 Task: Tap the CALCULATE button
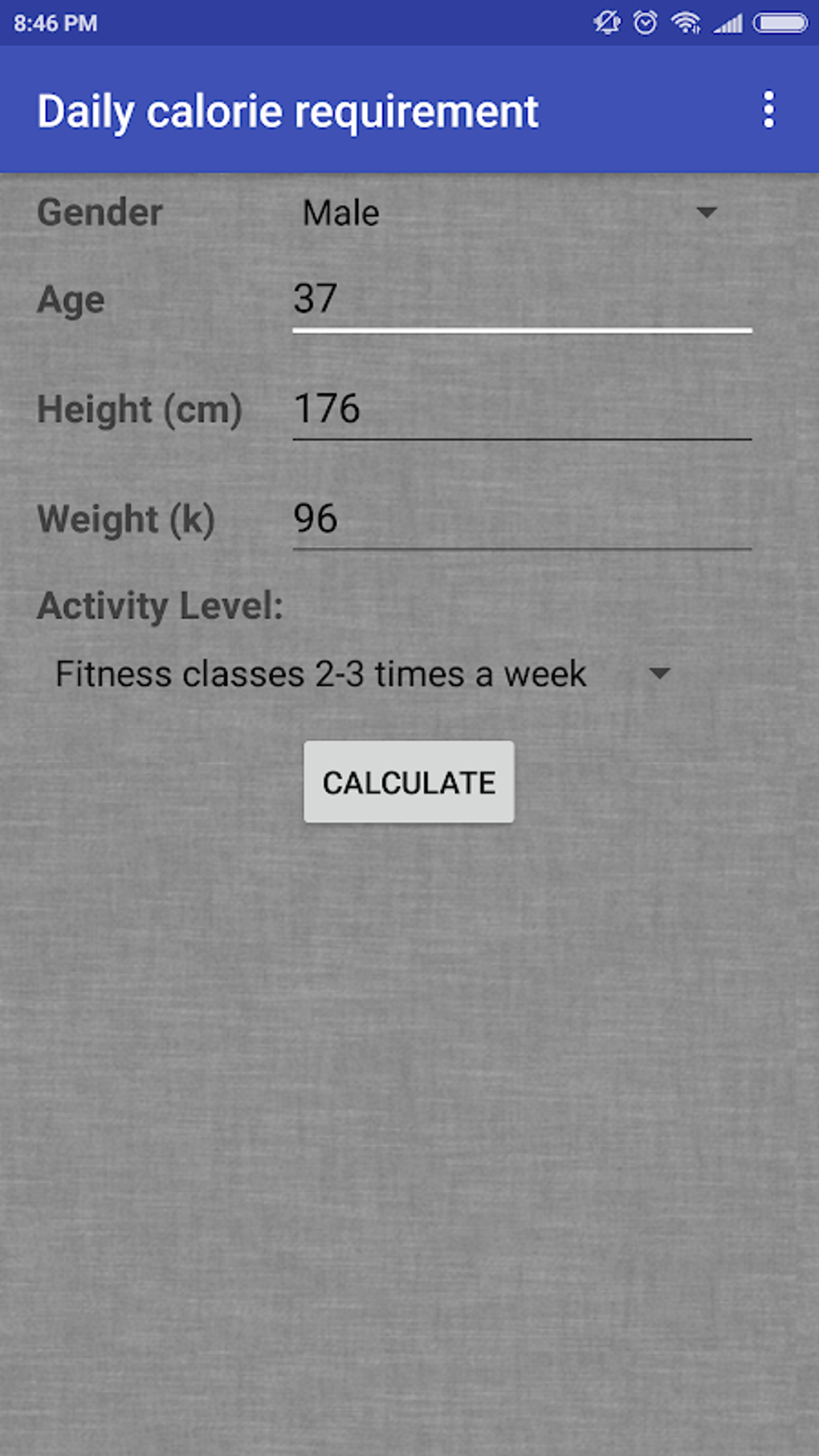(x=409, y=782)
